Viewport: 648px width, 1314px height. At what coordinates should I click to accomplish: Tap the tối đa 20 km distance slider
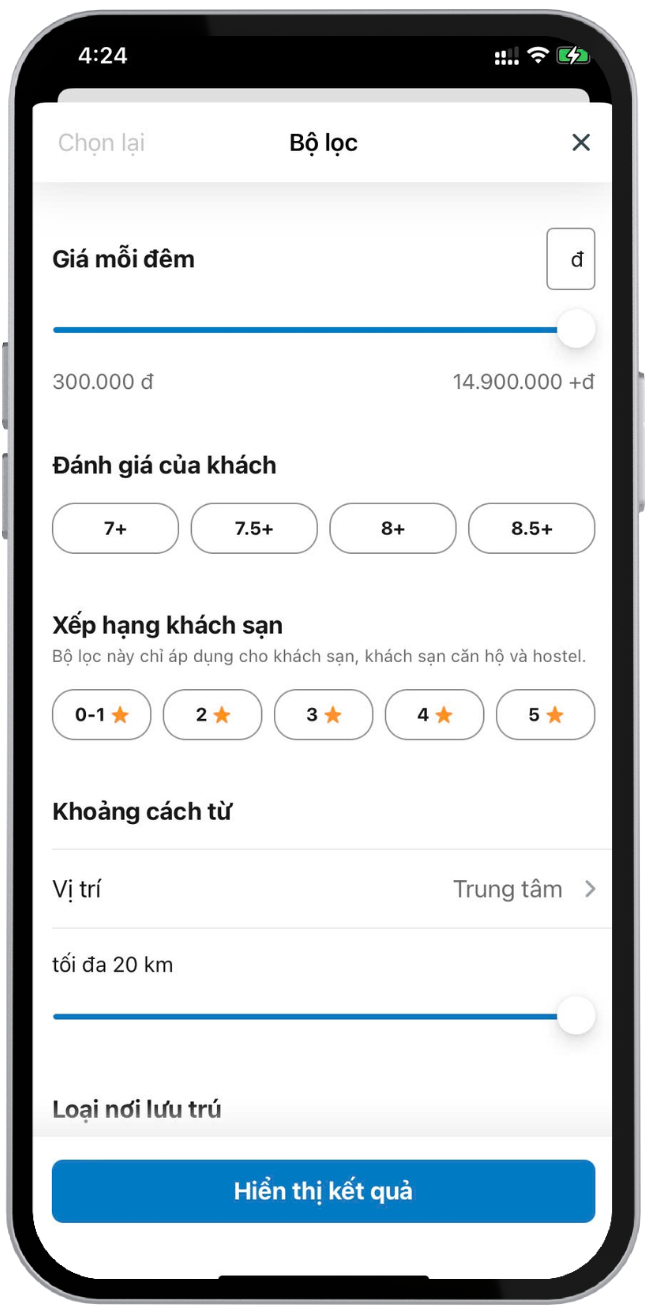pyautogui.click(x=576, y=1016)
